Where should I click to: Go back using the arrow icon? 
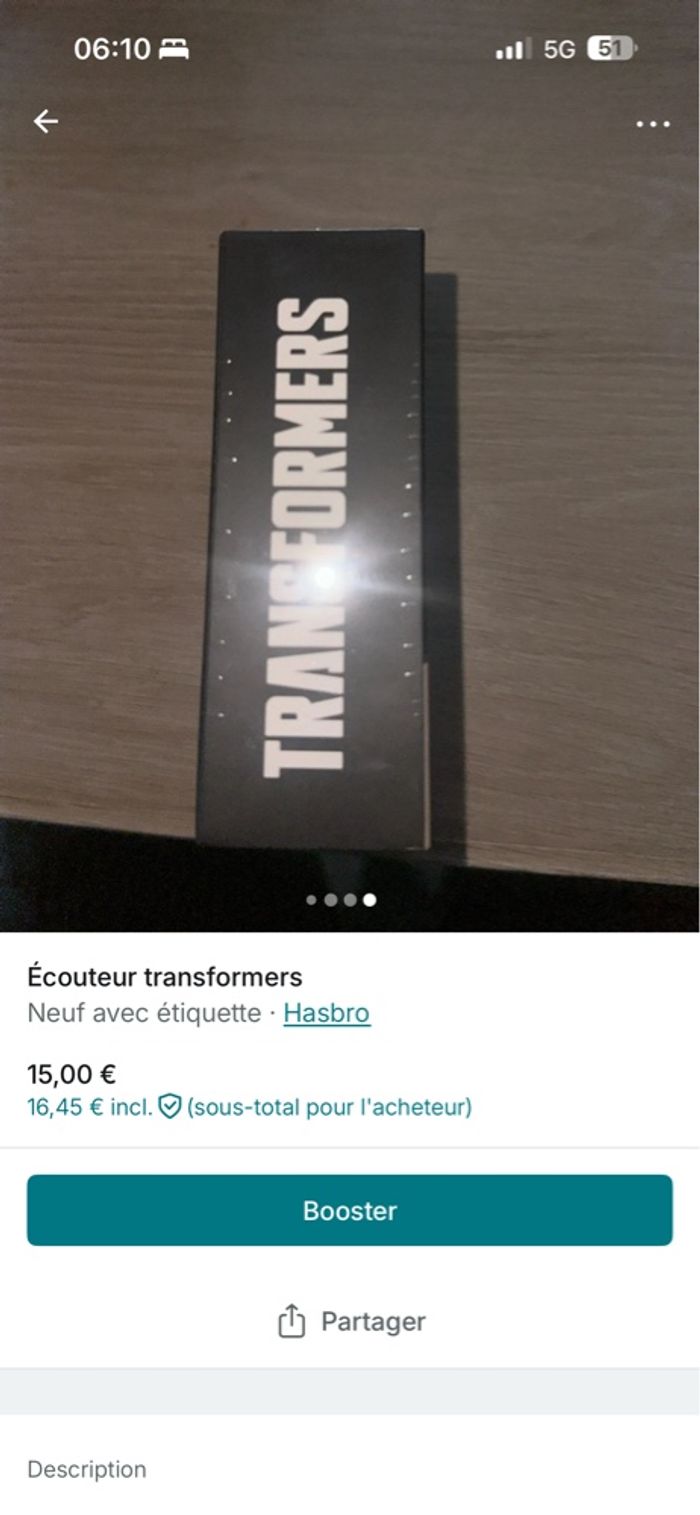tap(46, 122)
